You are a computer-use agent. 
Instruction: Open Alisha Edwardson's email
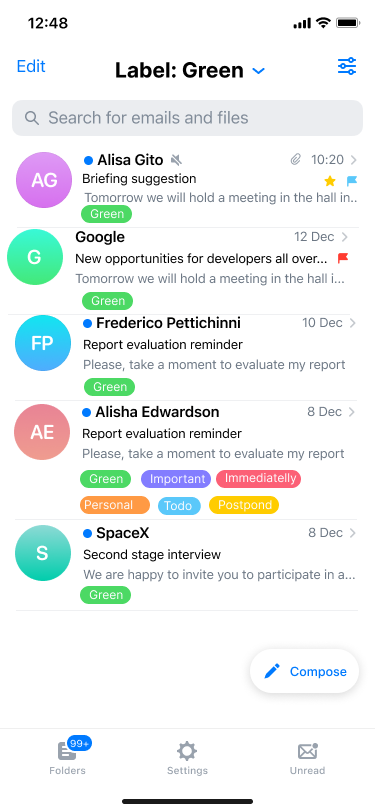(x=187, y=460)
